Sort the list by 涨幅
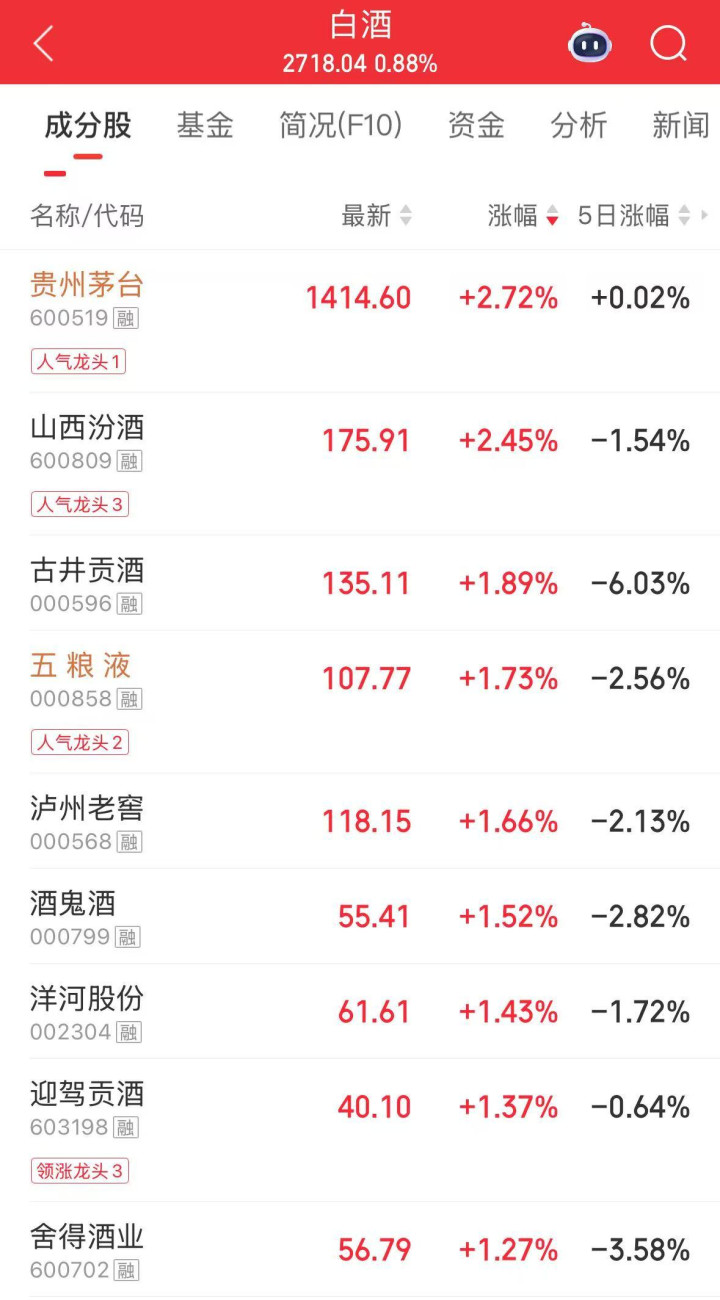Viewport: 720px width, 1300px height. [522, 216]
